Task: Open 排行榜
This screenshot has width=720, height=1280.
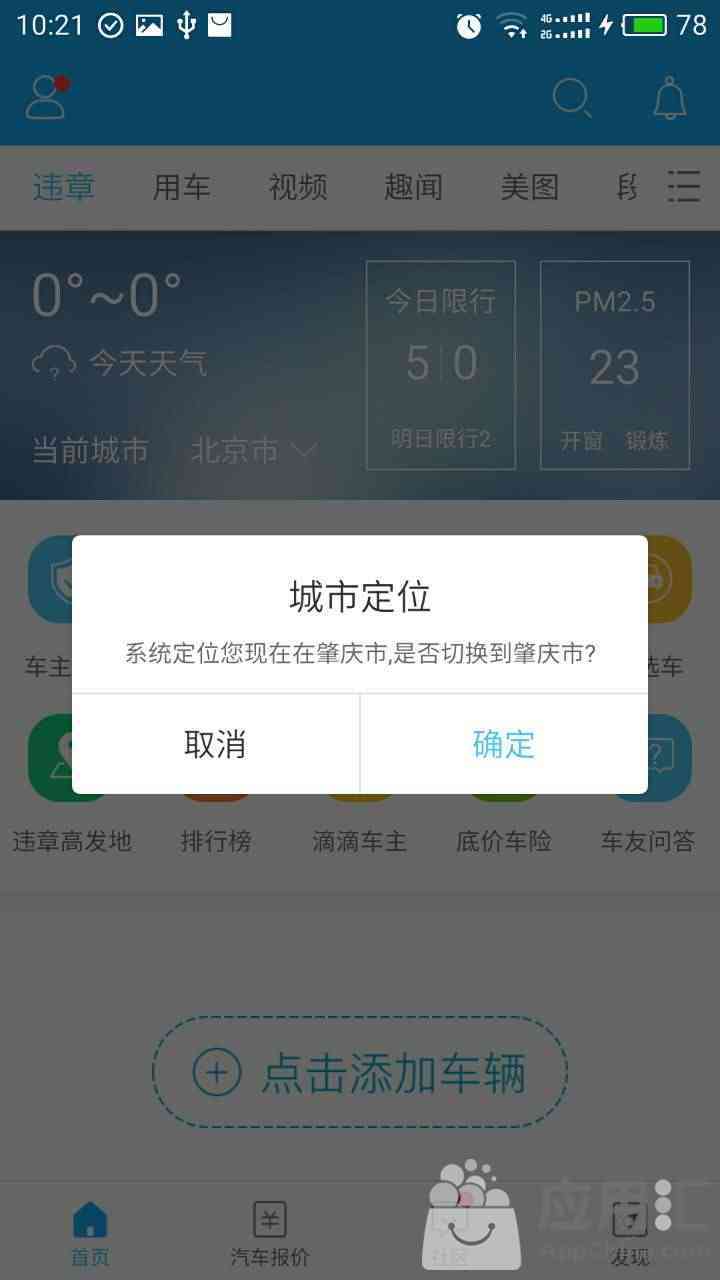Action: [216, 841]
